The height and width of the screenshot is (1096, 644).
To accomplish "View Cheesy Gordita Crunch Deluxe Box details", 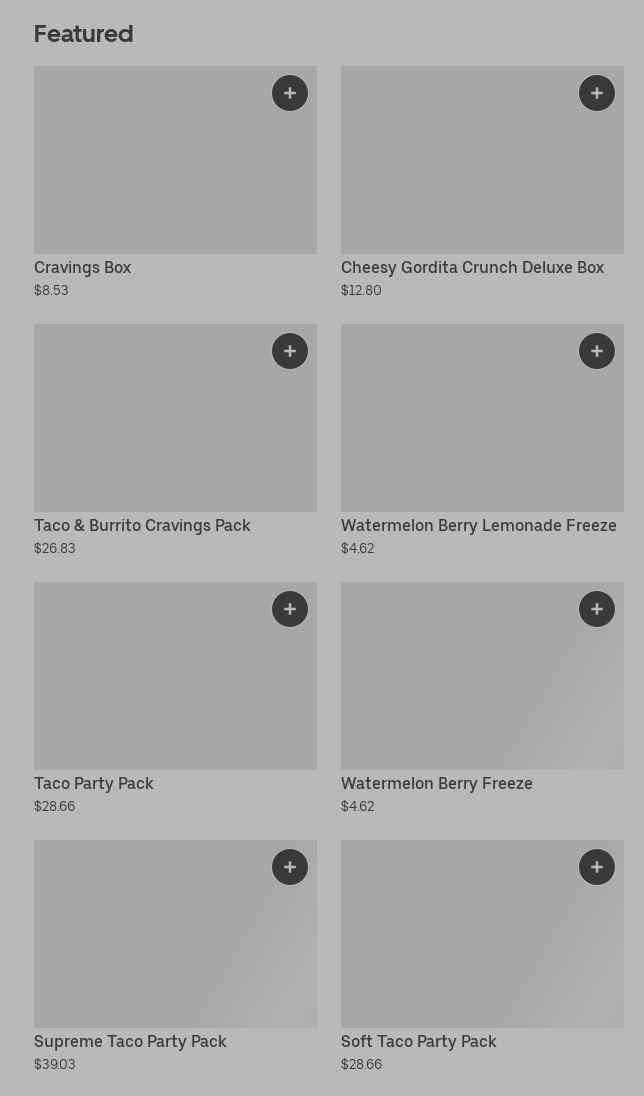I will pyautogui.click(x=482, y=182).
